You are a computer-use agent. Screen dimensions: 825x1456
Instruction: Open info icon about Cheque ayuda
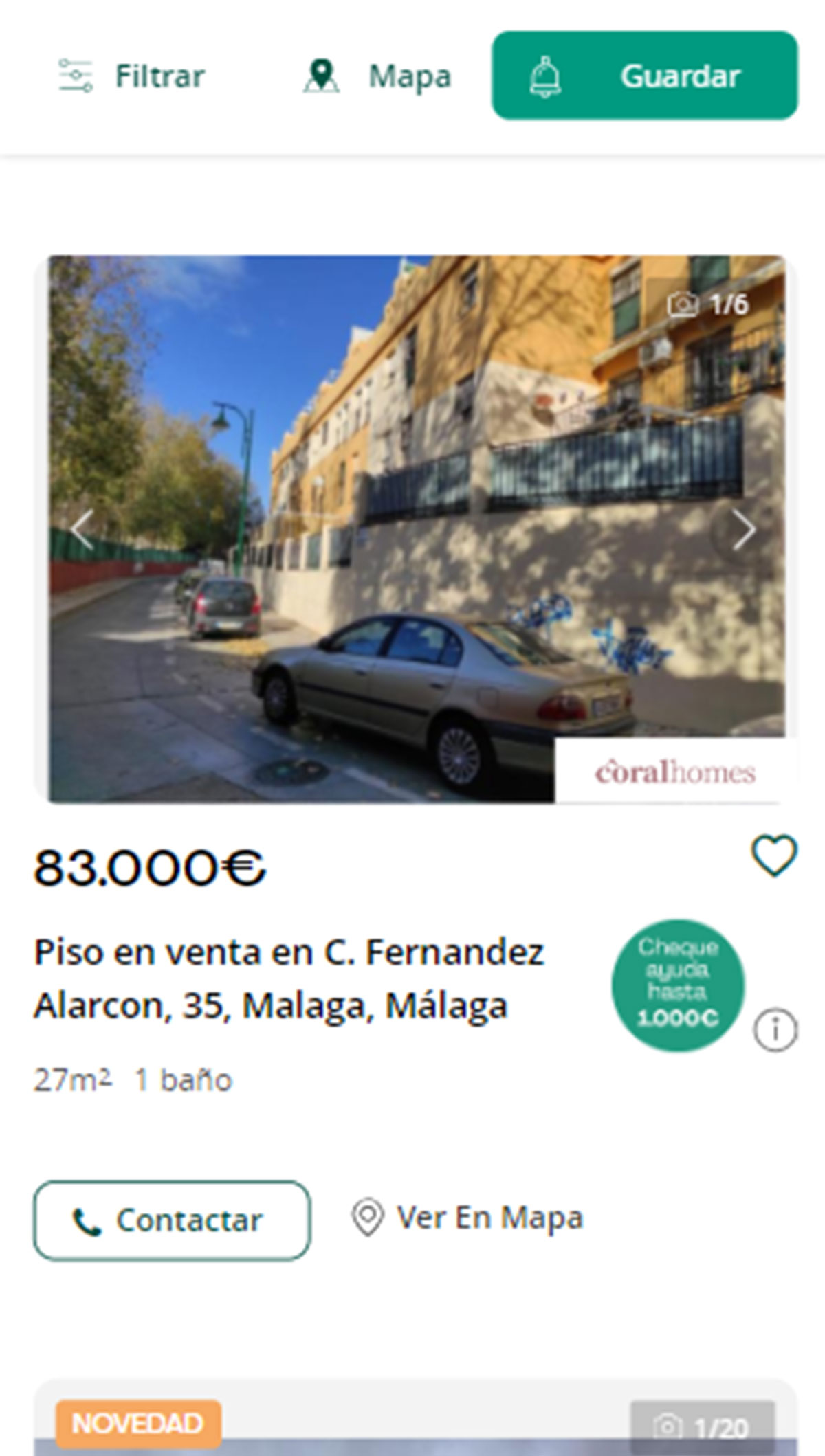pos(775,1030)
